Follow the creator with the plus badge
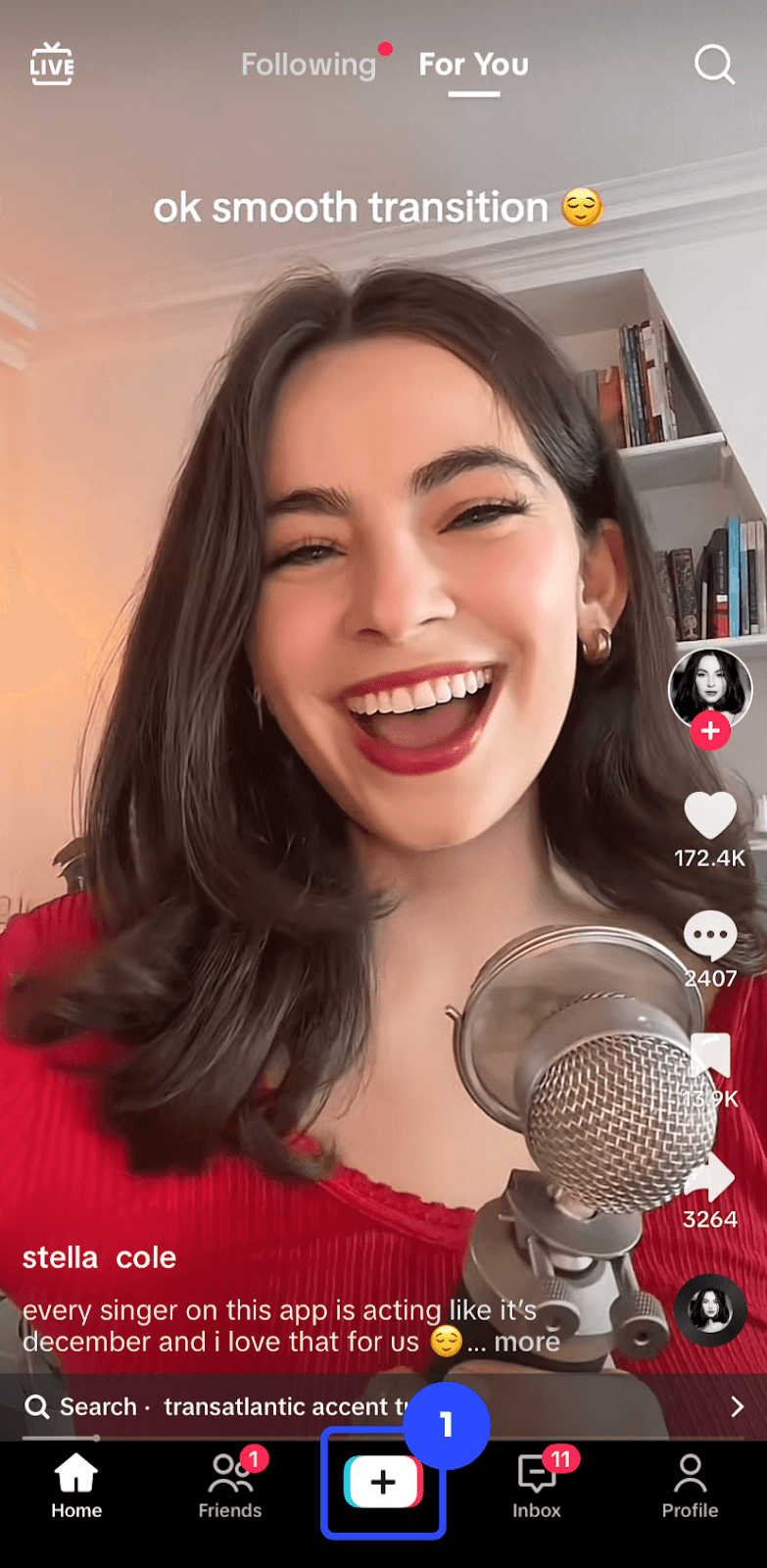767x1568 pixels. pos(710,731)
